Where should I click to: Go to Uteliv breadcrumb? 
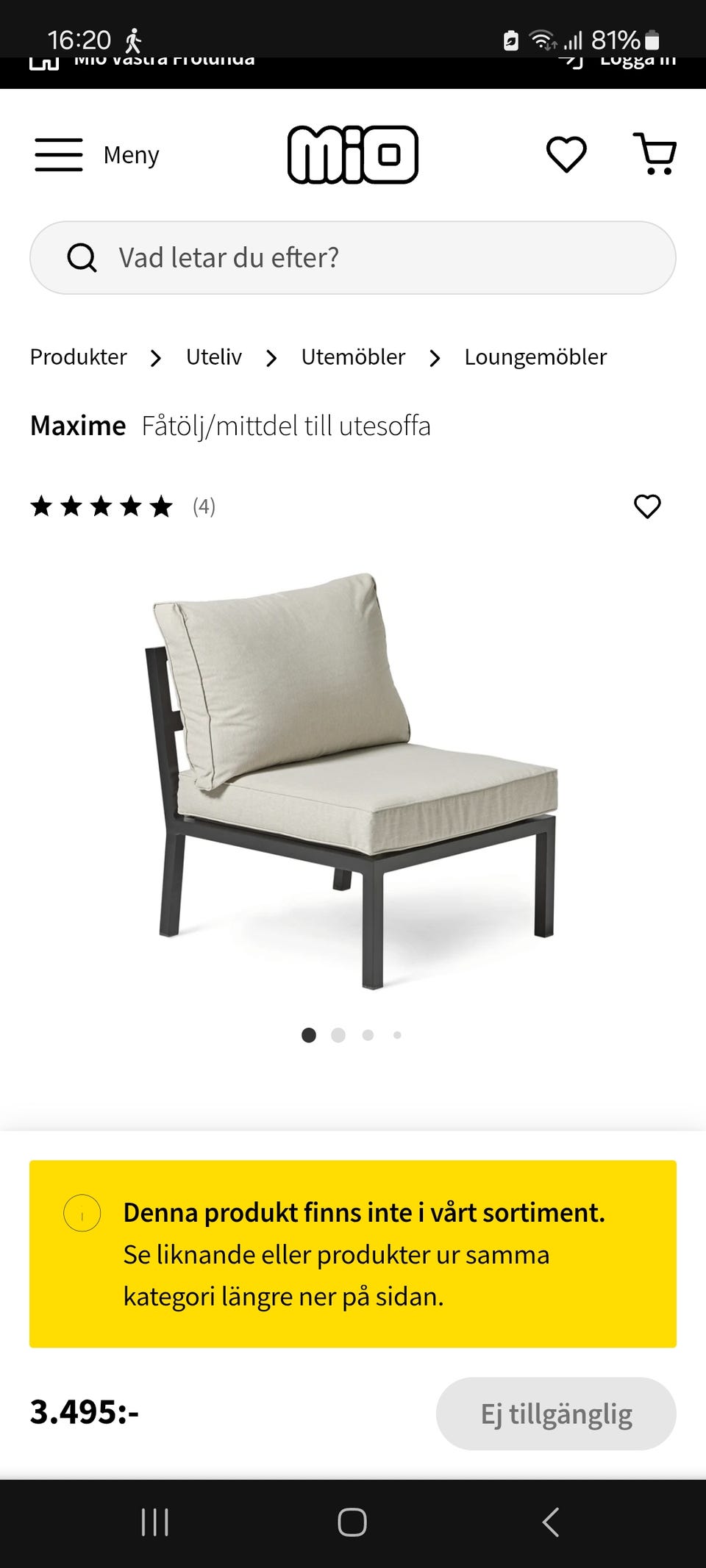(x=213, y=357)
